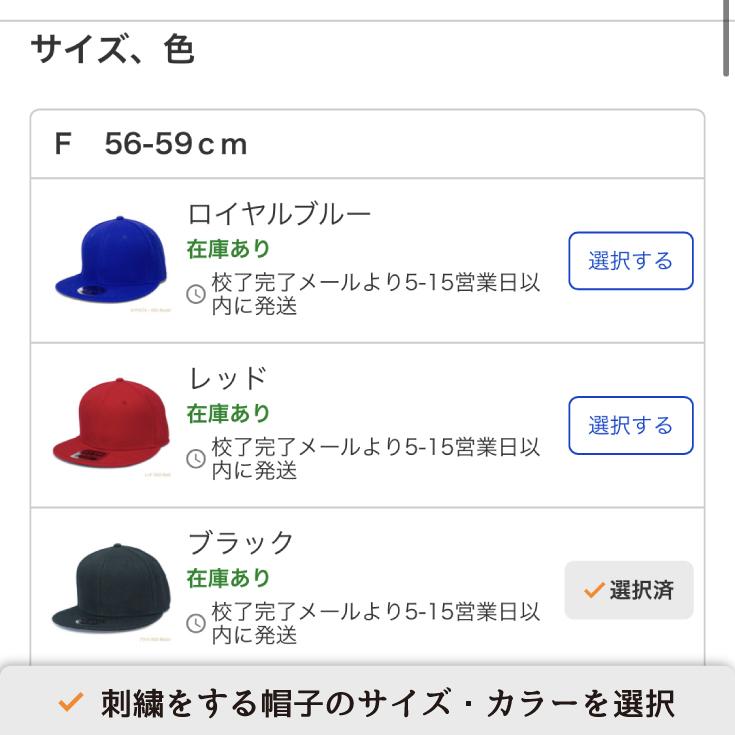Select the ロイヤルブルー cap color
This screenshot has width=735, height=735.
click(630, 261)
